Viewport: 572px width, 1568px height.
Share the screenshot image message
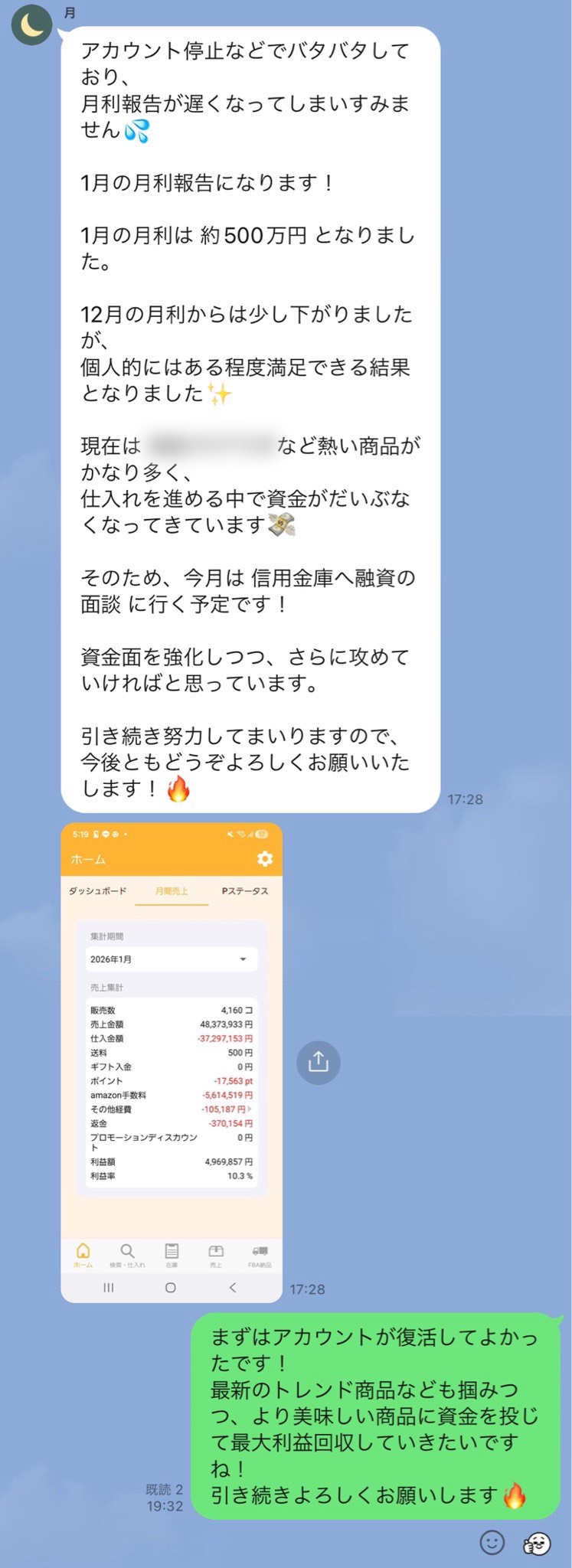[319, 1062]
